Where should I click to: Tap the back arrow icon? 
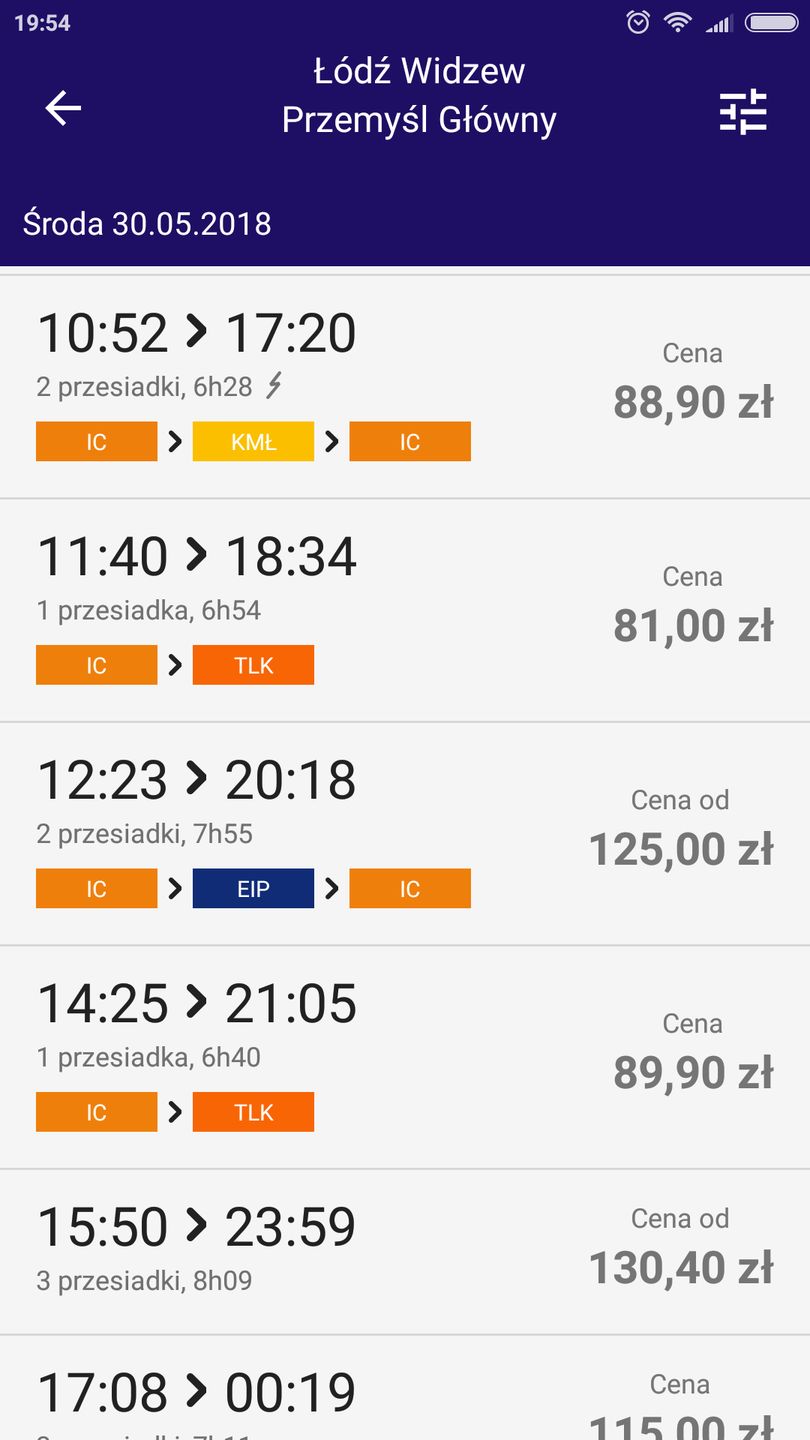[62, 108]
